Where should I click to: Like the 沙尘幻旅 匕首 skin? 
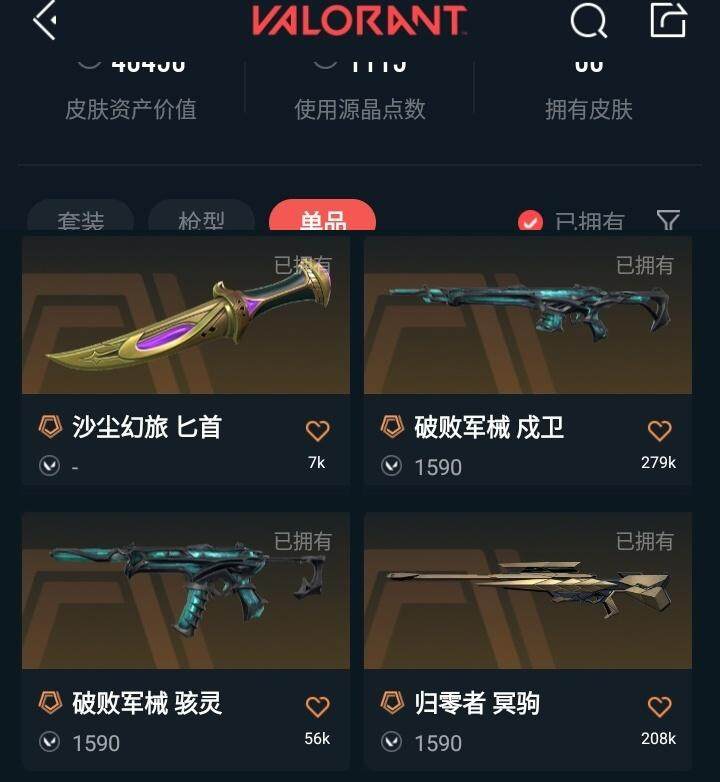(x=317, y=431)
